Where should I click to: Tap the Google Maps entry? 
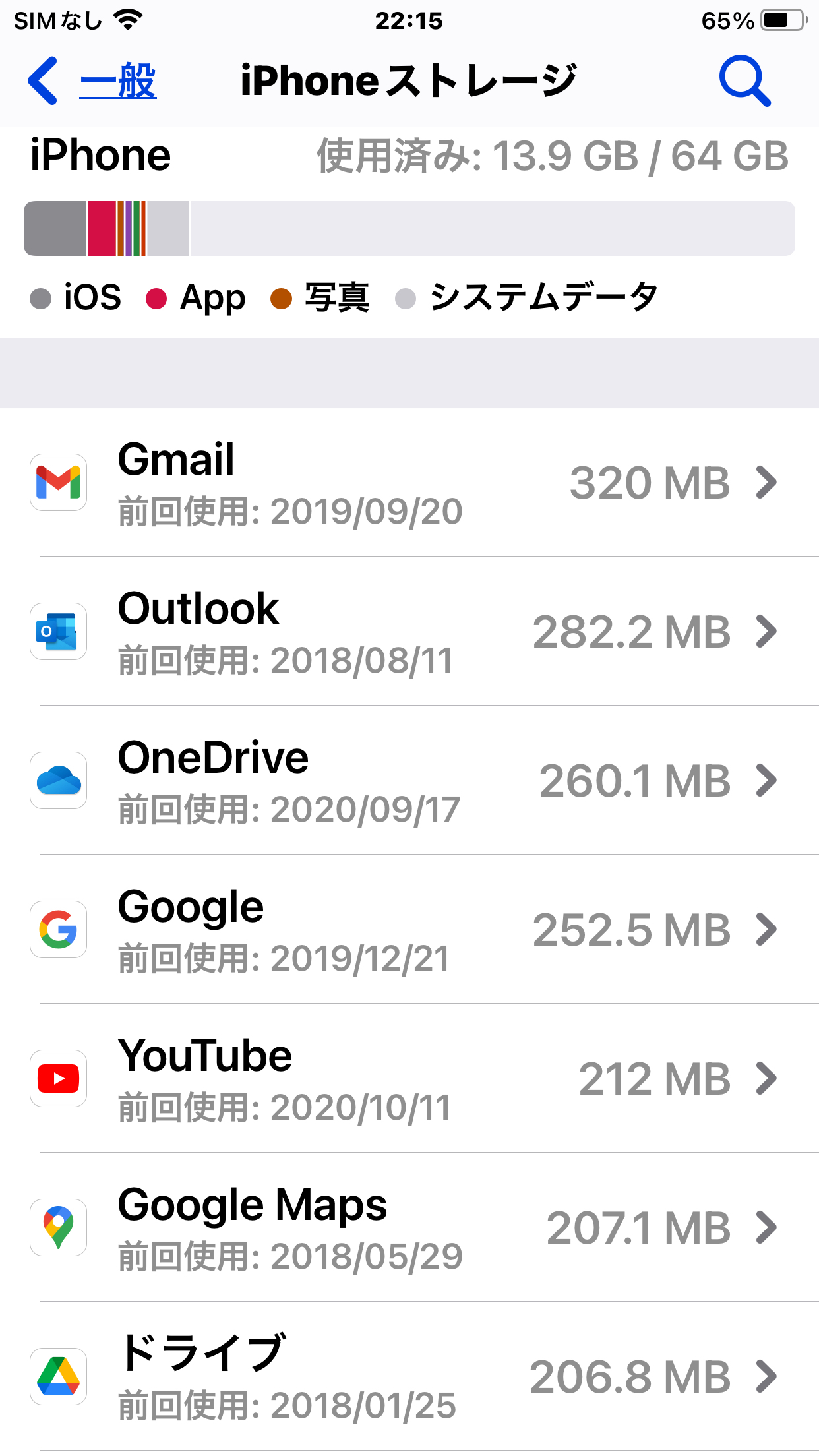(409, 1228)
